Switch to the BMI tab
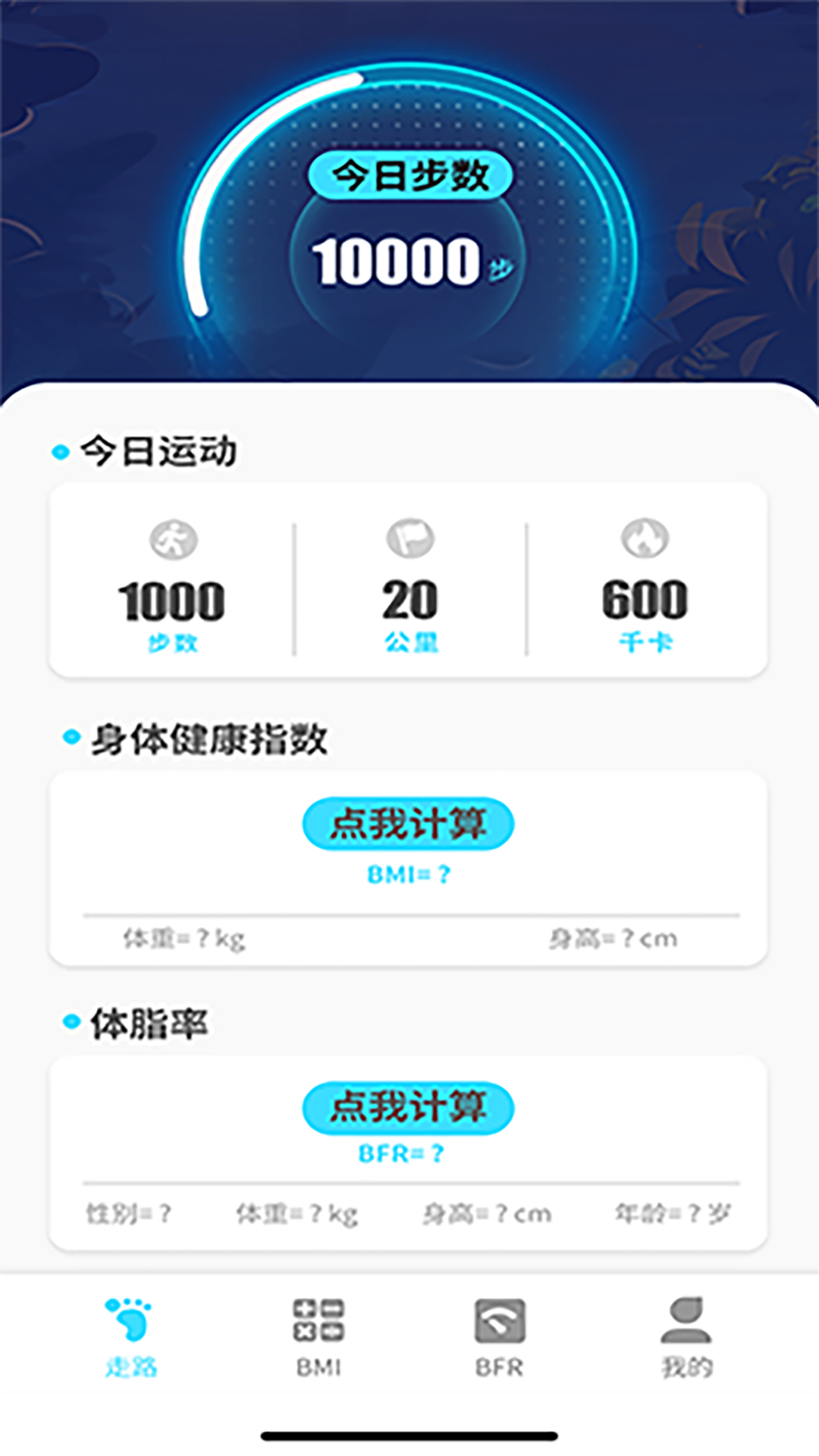 (x=318, y=1335)
